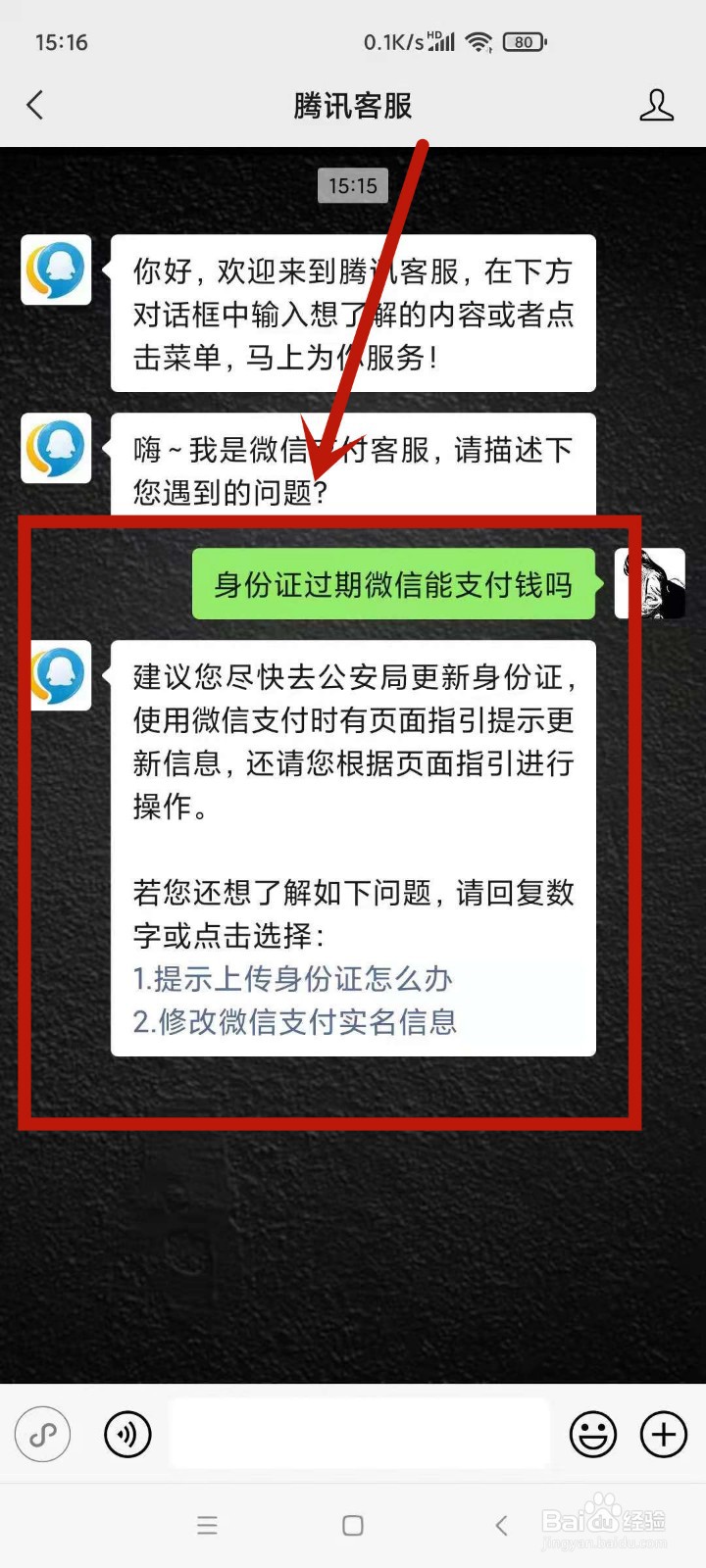706x1568 pixels.
Task: Tap the circular service shortcut icon beside input
Action: pos(43,1434)
